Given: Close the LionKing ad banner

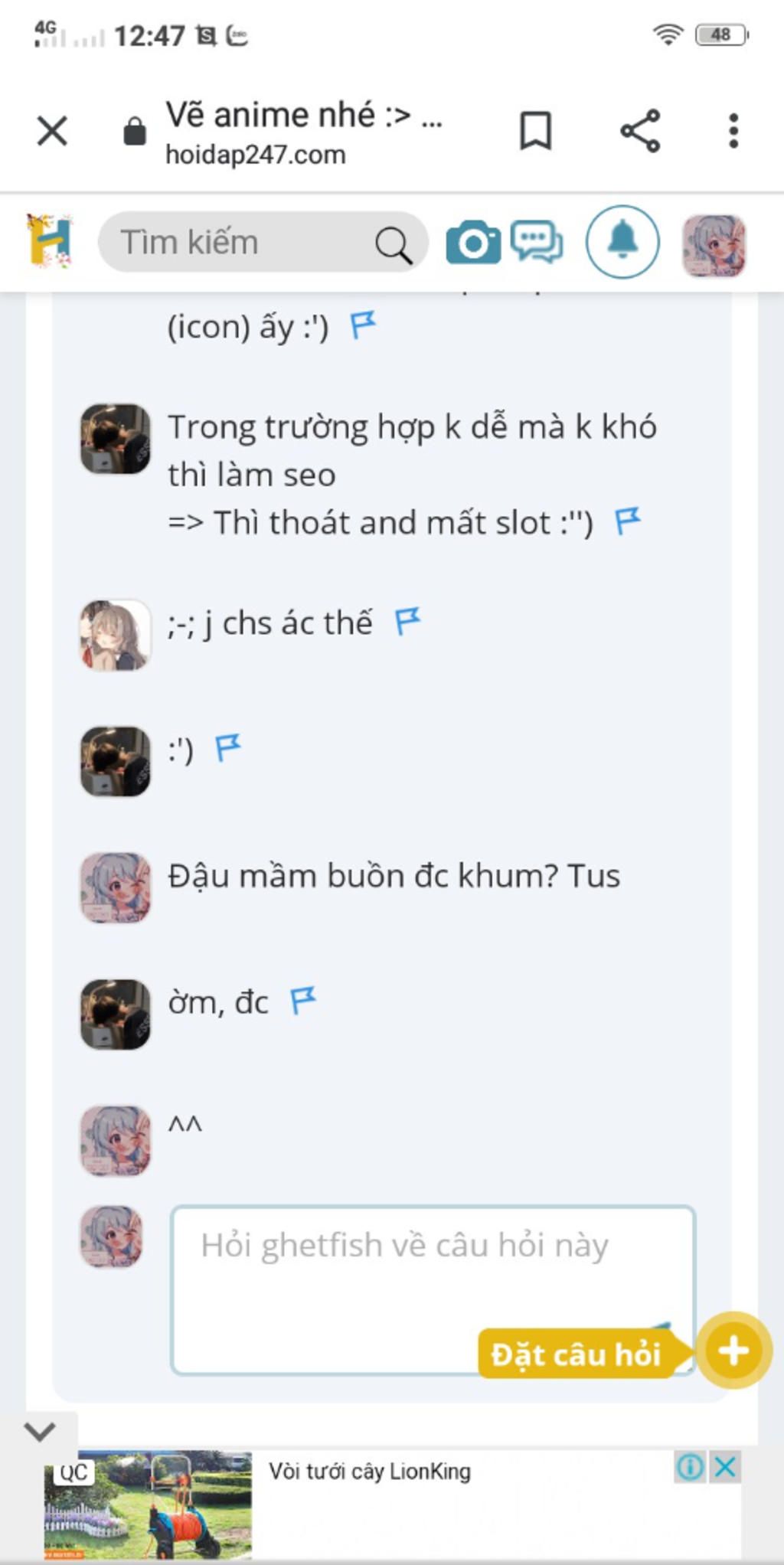Looking at the screenshot, I should [x=724, y=1467].
